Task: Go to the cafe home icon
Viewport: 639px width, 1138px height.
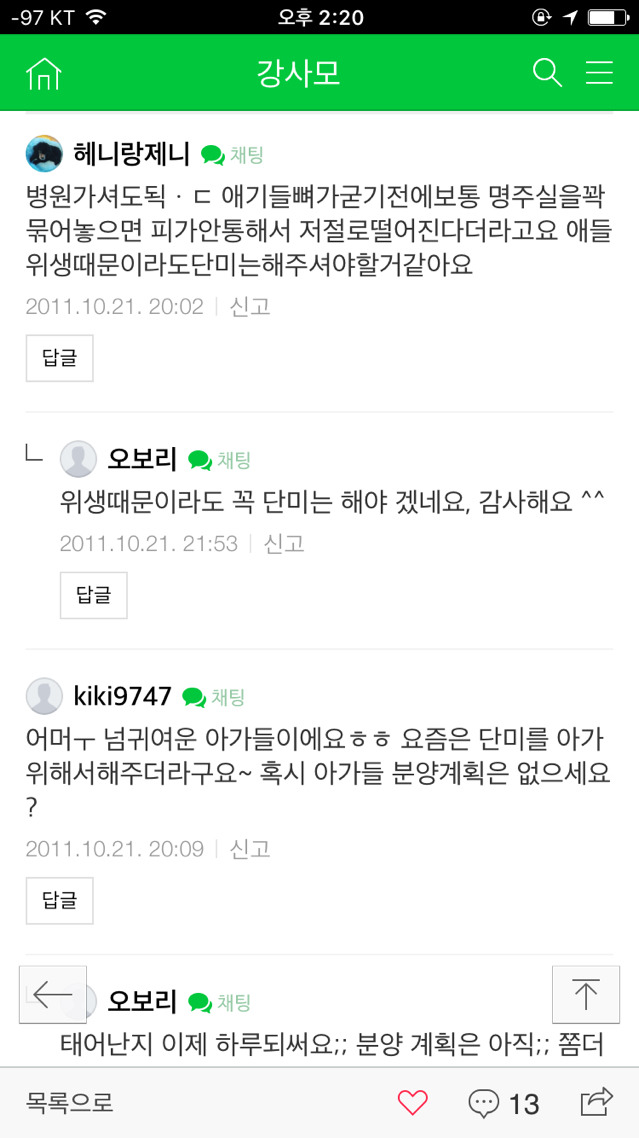Action: coord(44,74)
